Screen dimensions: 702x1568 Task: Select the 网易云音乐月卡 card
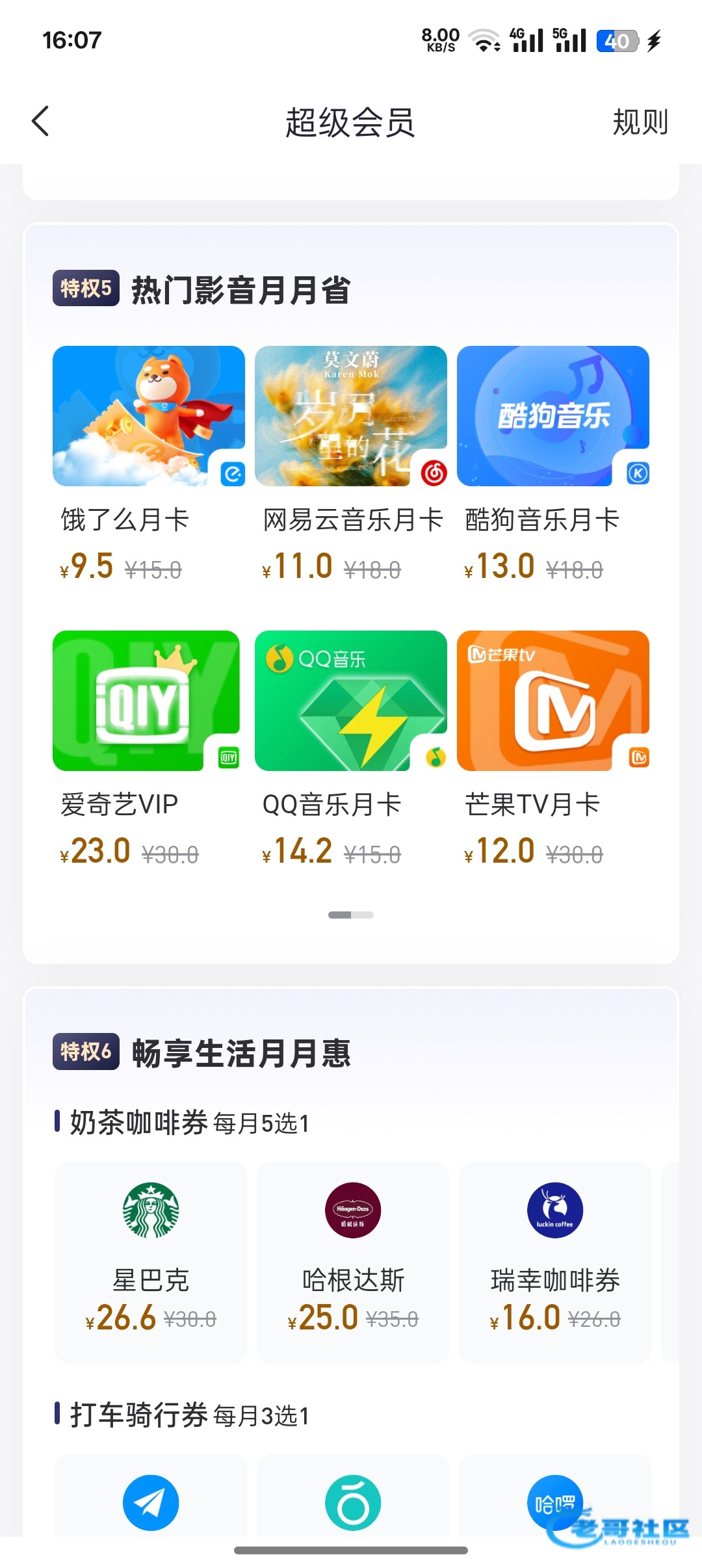pyautogui.click(x=350, y=416)
